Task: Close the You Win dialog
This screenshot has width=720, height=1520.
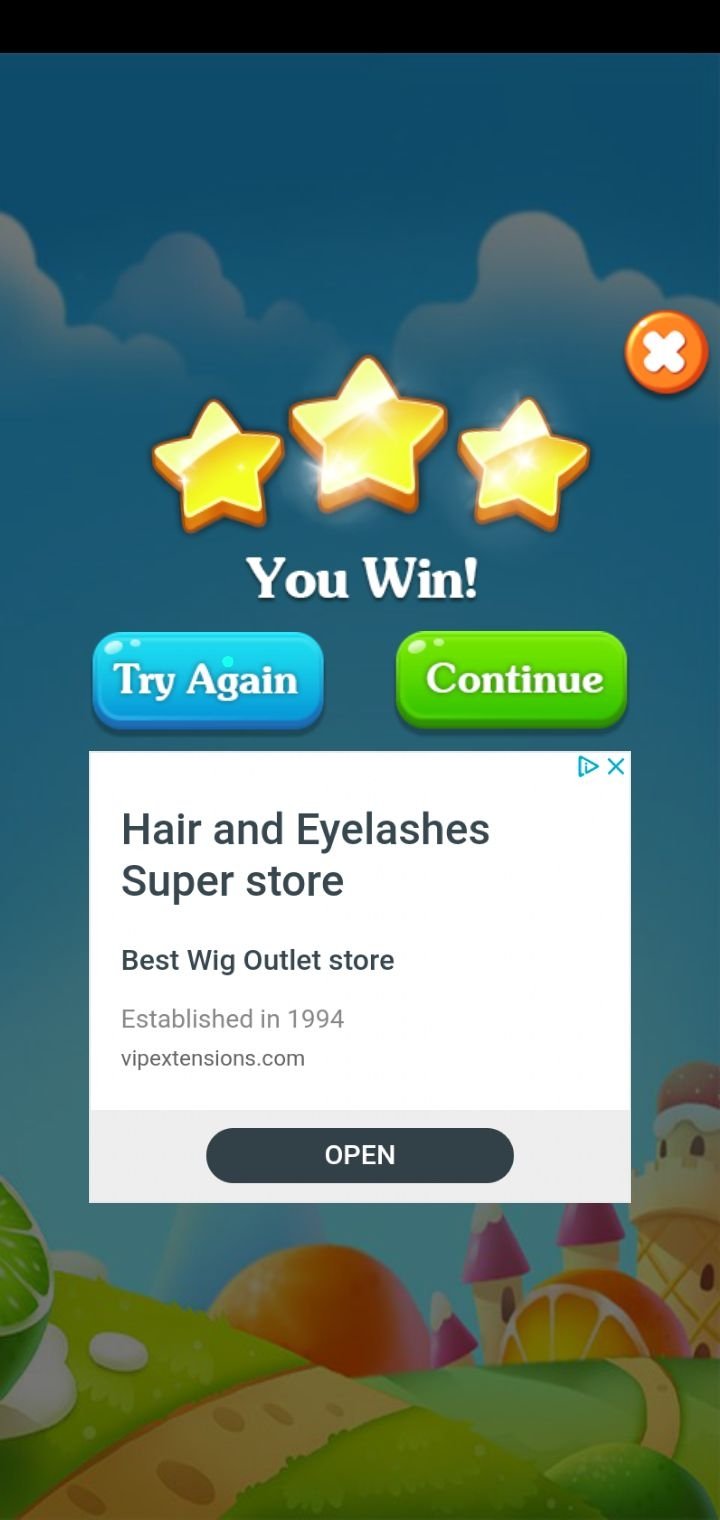Action: [x=666, y=352]
